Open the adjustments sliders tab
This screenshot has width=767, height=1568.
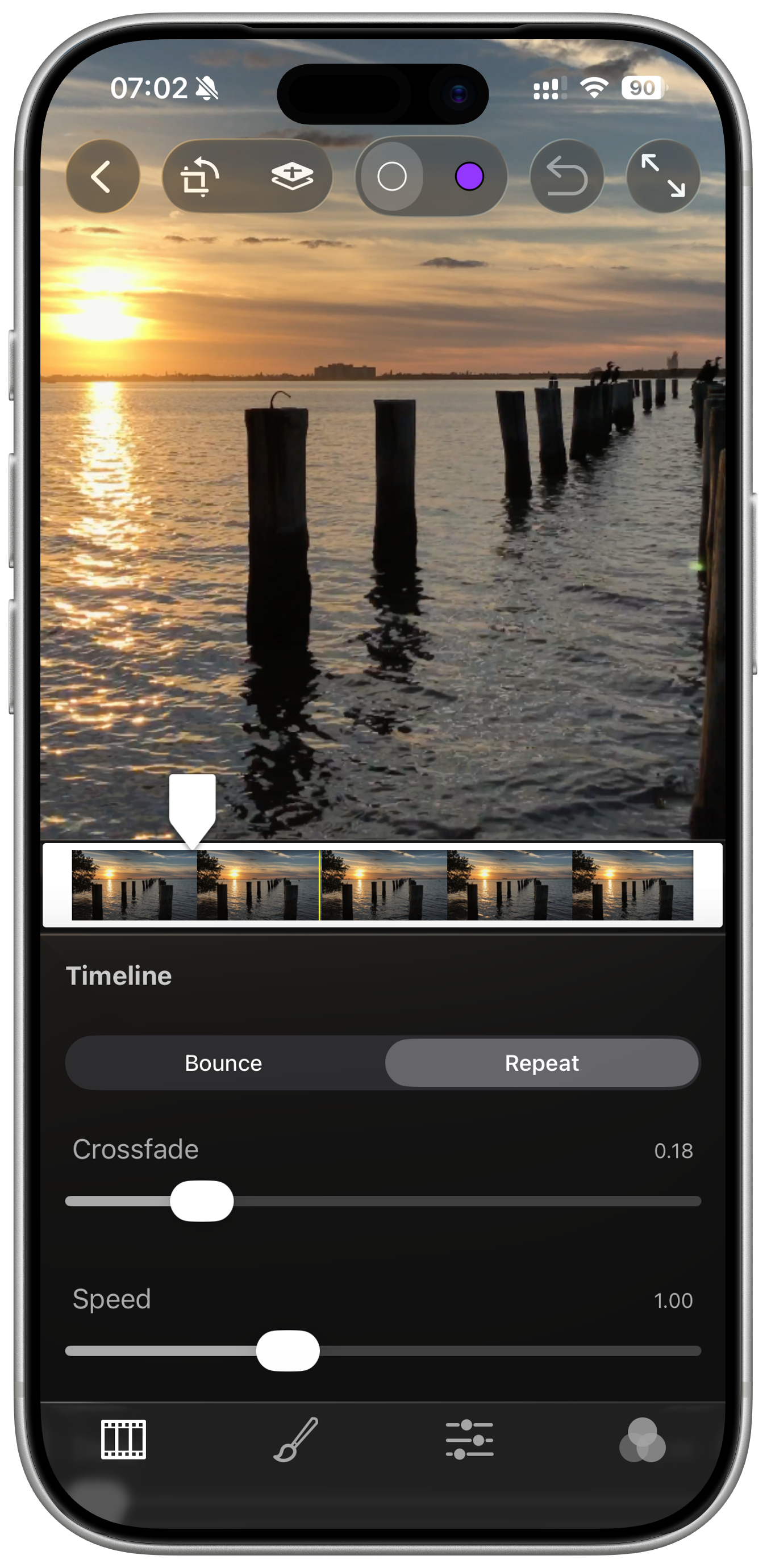tap(469, 1440)
